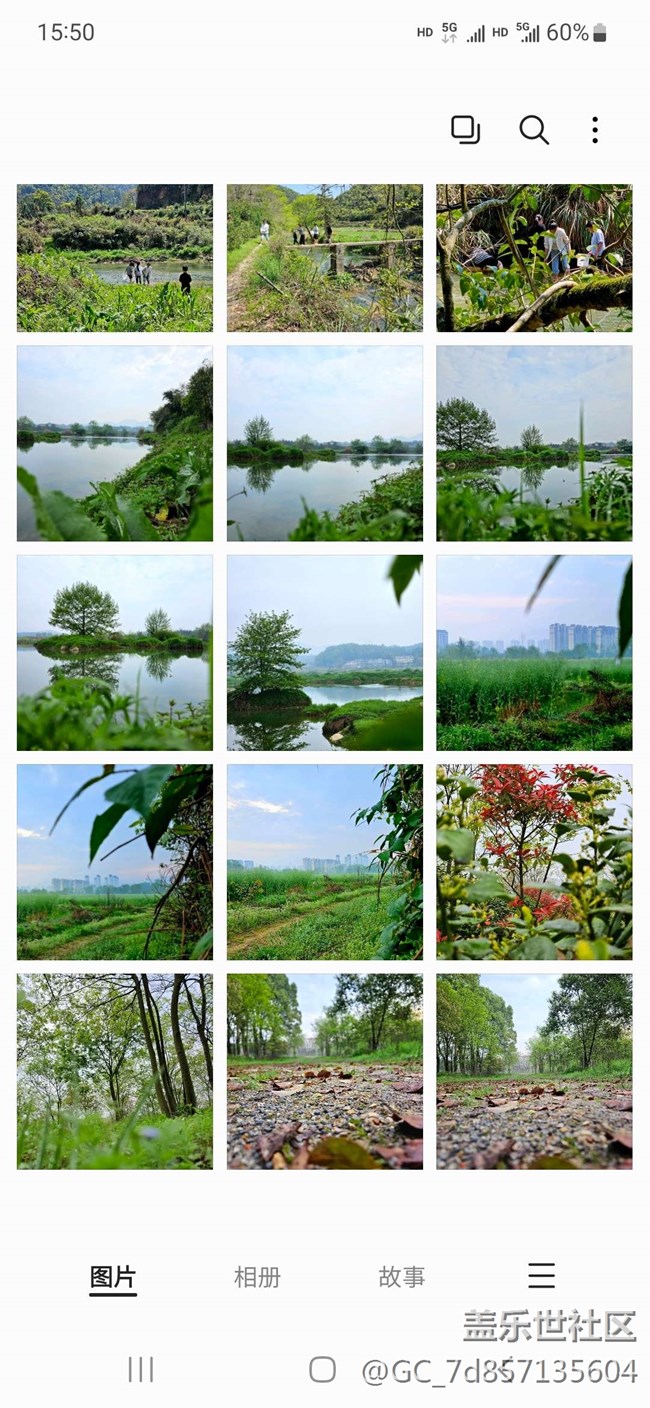Open the search magnifier icon

point(534,130)
